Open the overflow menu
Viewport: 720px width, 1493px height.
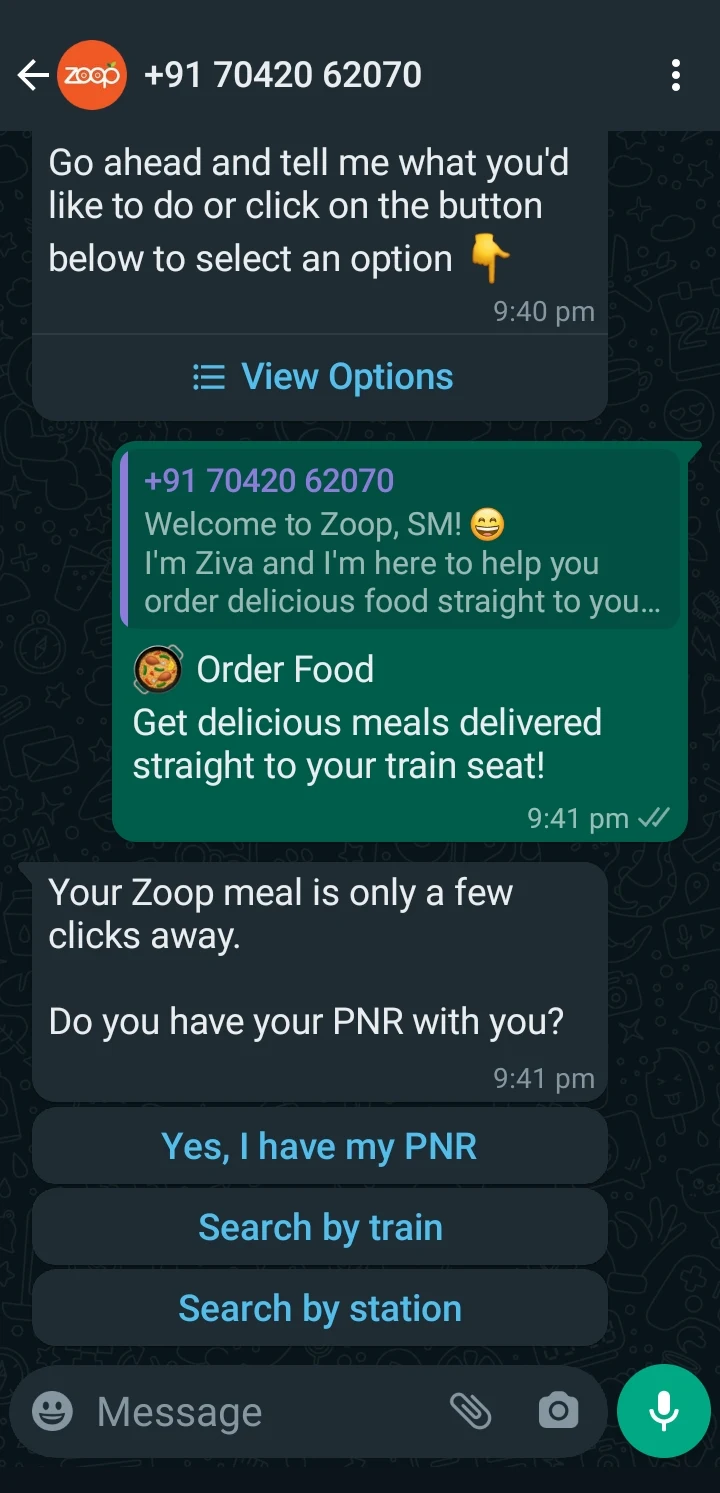677,75
